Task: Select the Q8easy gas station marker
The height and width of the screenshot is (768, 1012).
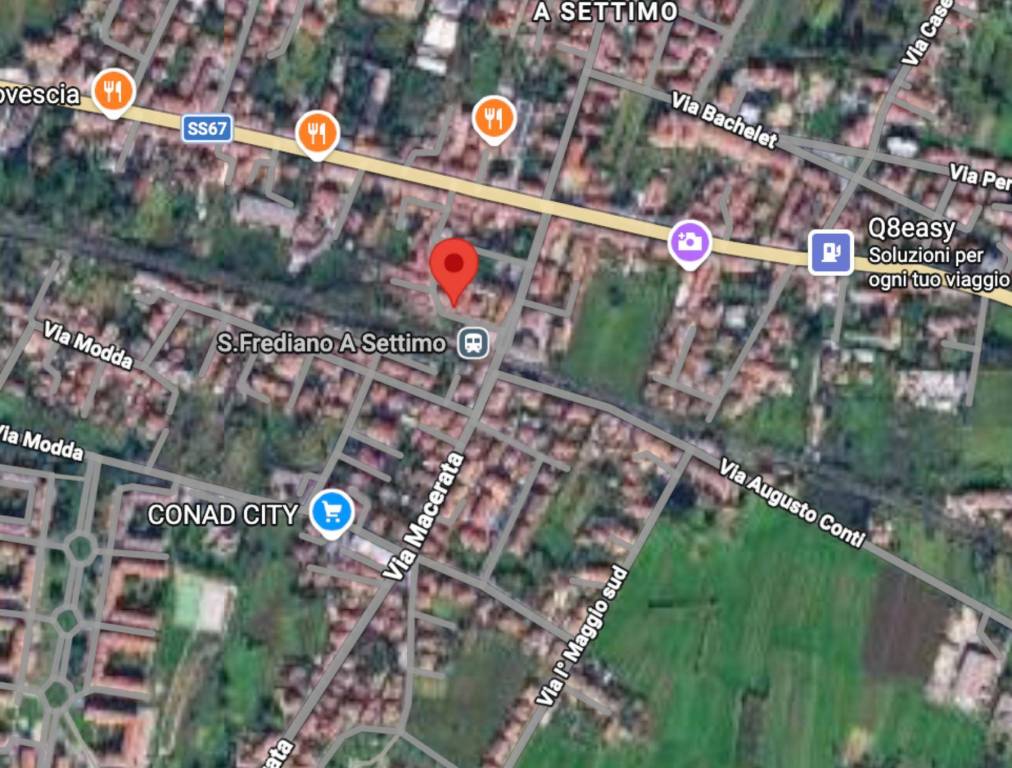Action: (830, 252)
